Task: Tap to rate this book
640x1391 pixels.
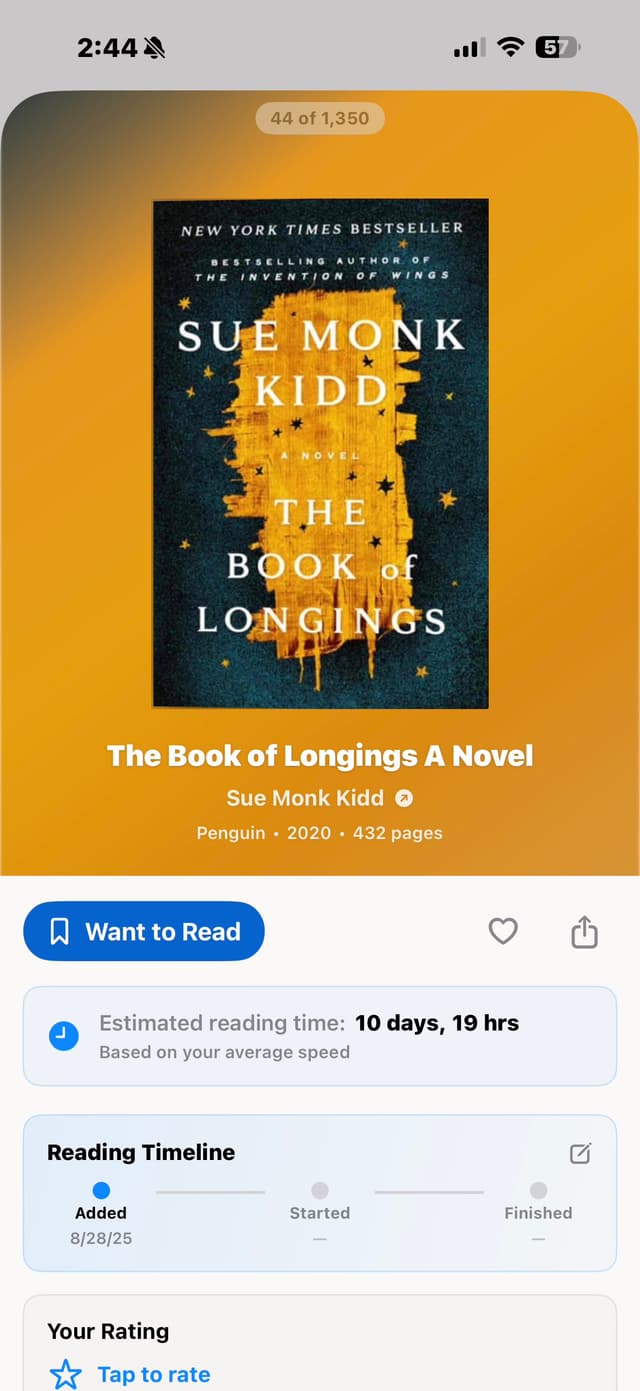Action: click(130, 1375)
